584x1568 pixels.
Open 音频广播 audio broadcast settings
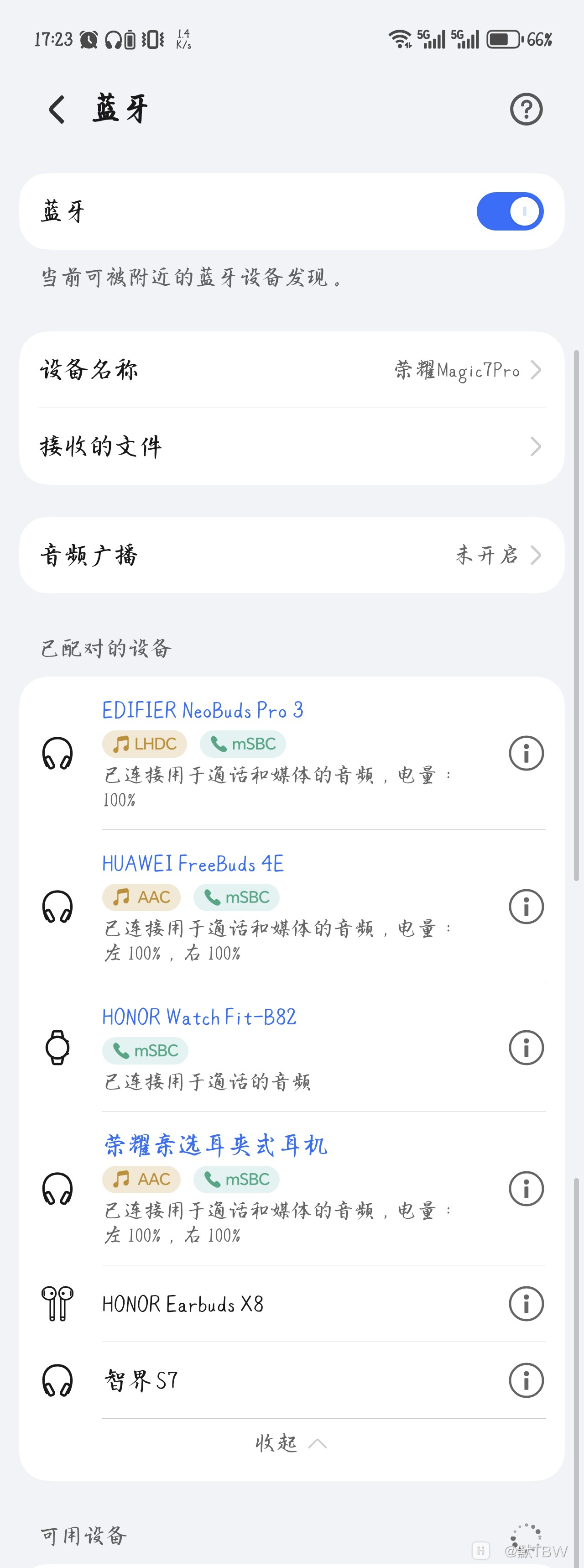[292, 555]
